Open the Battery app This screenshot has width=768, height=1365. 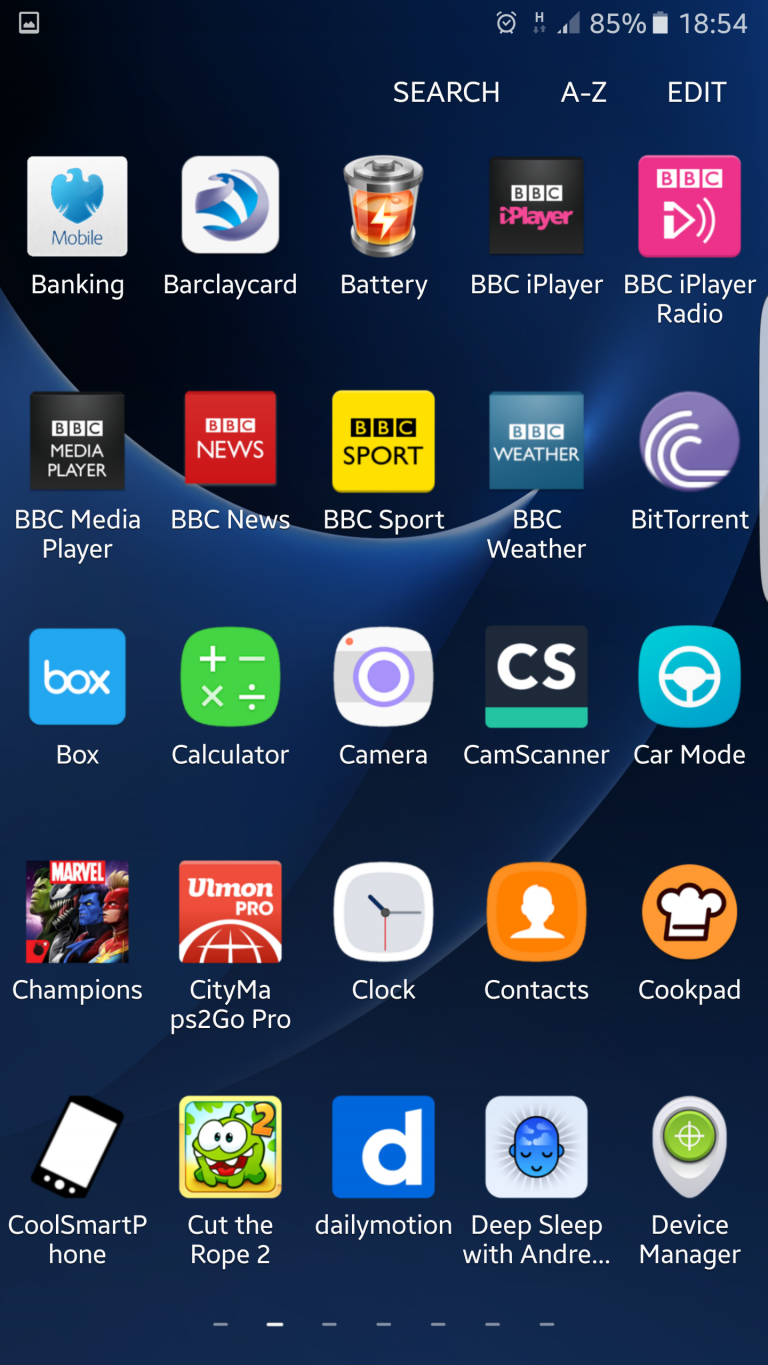point(383,207)
